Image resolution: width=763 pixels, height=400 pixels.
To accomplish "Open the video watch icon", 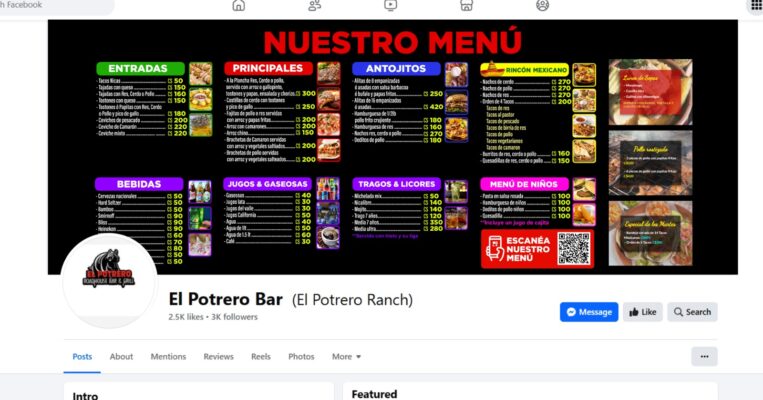I will (390, 5).
